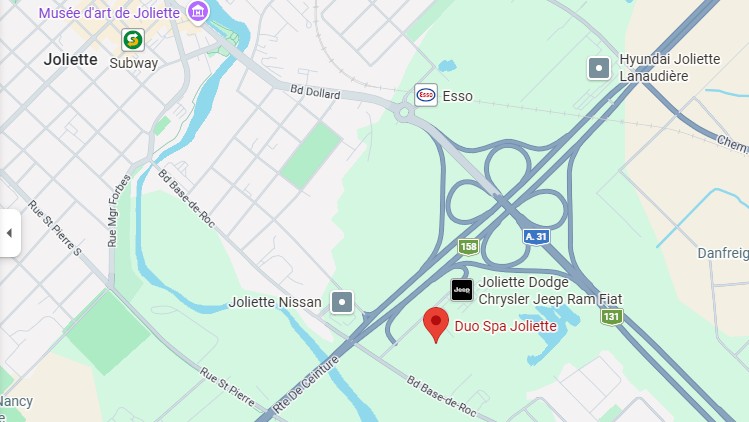Select the Hyundai Joliette Lanaudière marker
The height and width of the screenshot is (422, 749).
(x=599, y=68)
